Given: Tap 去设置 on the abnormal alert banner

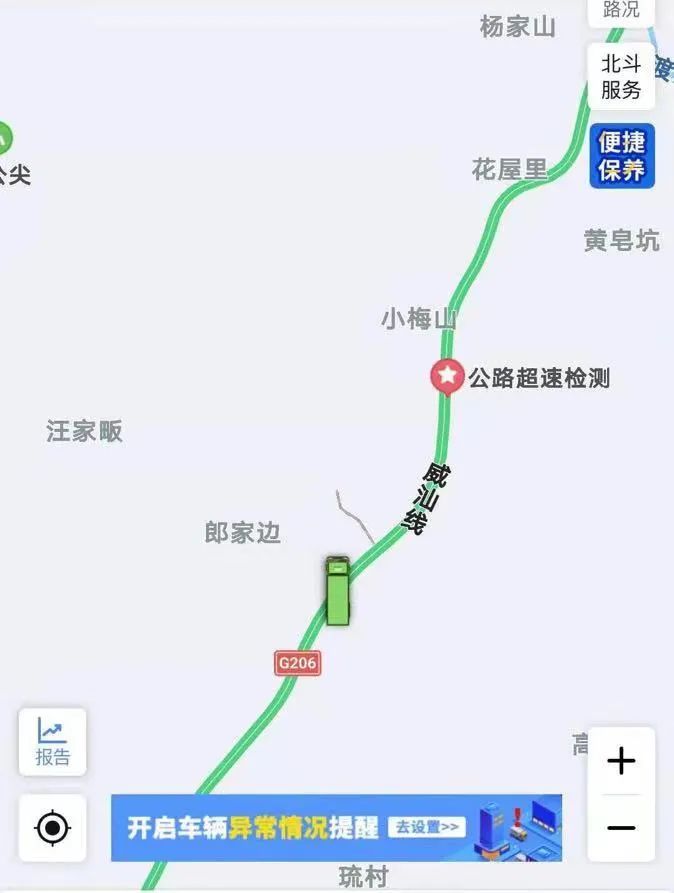Looking at the screenshot, I should click(x=427, y=827).
